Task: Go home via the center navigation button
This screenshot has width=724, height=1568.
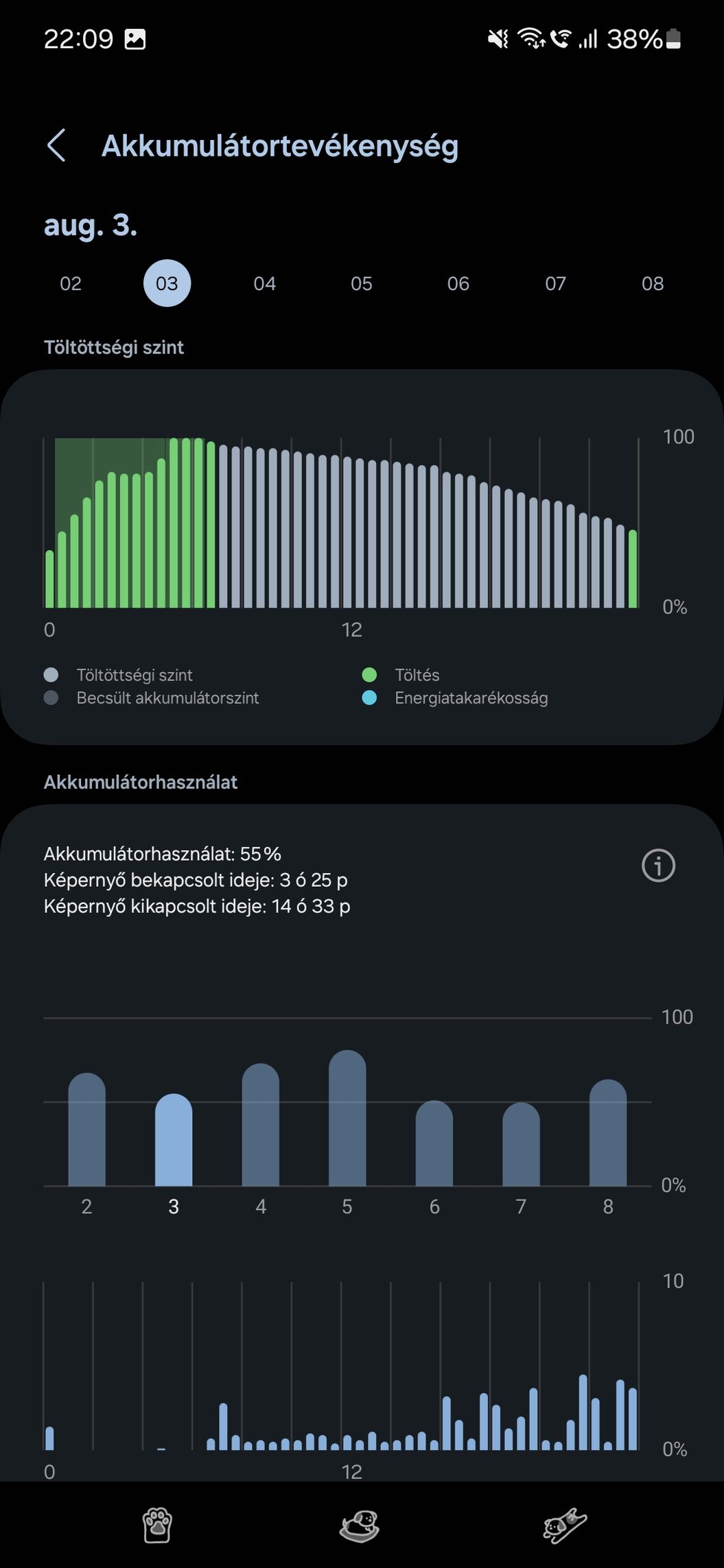Action: 360,1525
